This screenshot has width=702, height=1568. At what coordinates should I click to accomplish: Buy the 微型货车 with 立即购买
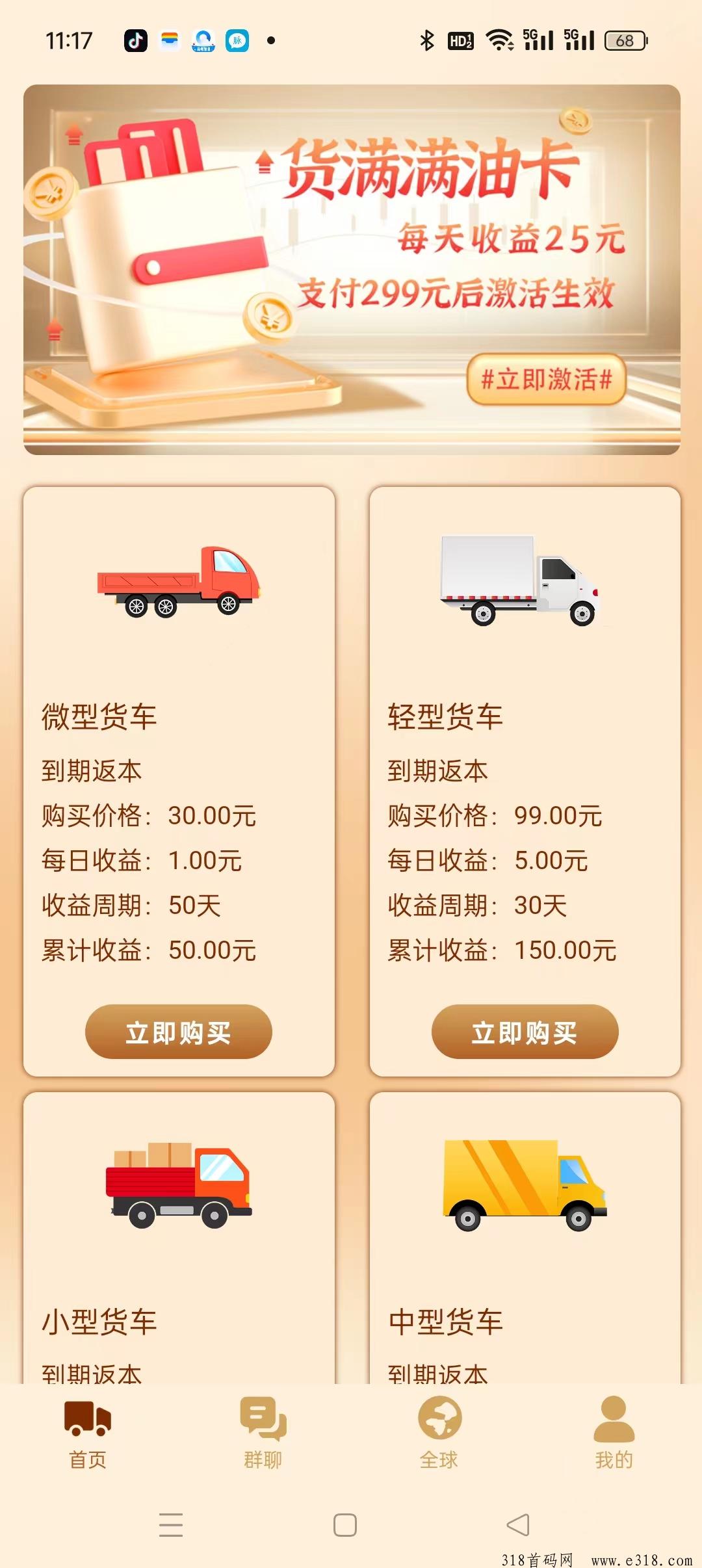coord(179,1032)
